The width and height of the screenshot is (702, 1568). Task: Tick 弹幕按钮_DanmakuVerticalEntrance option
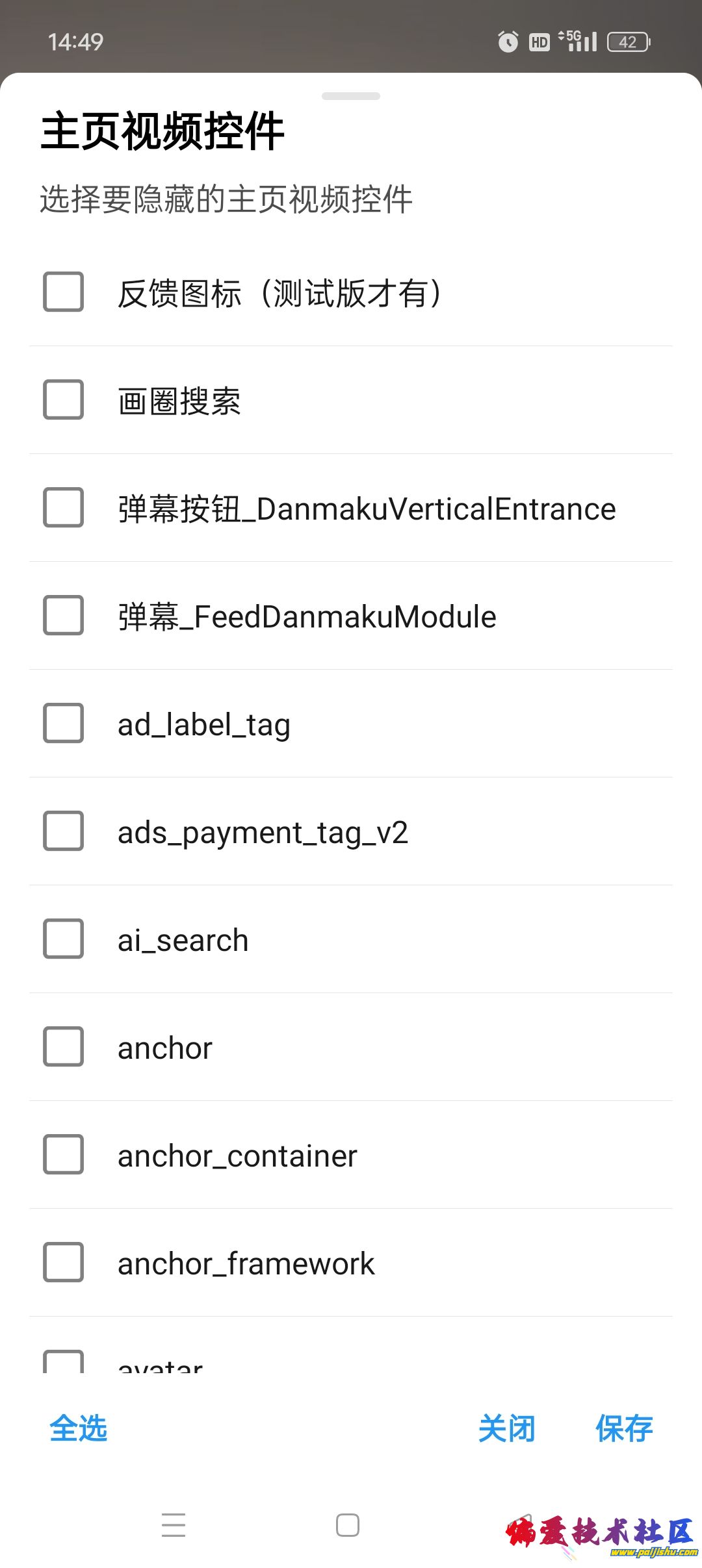click(63, 508)
